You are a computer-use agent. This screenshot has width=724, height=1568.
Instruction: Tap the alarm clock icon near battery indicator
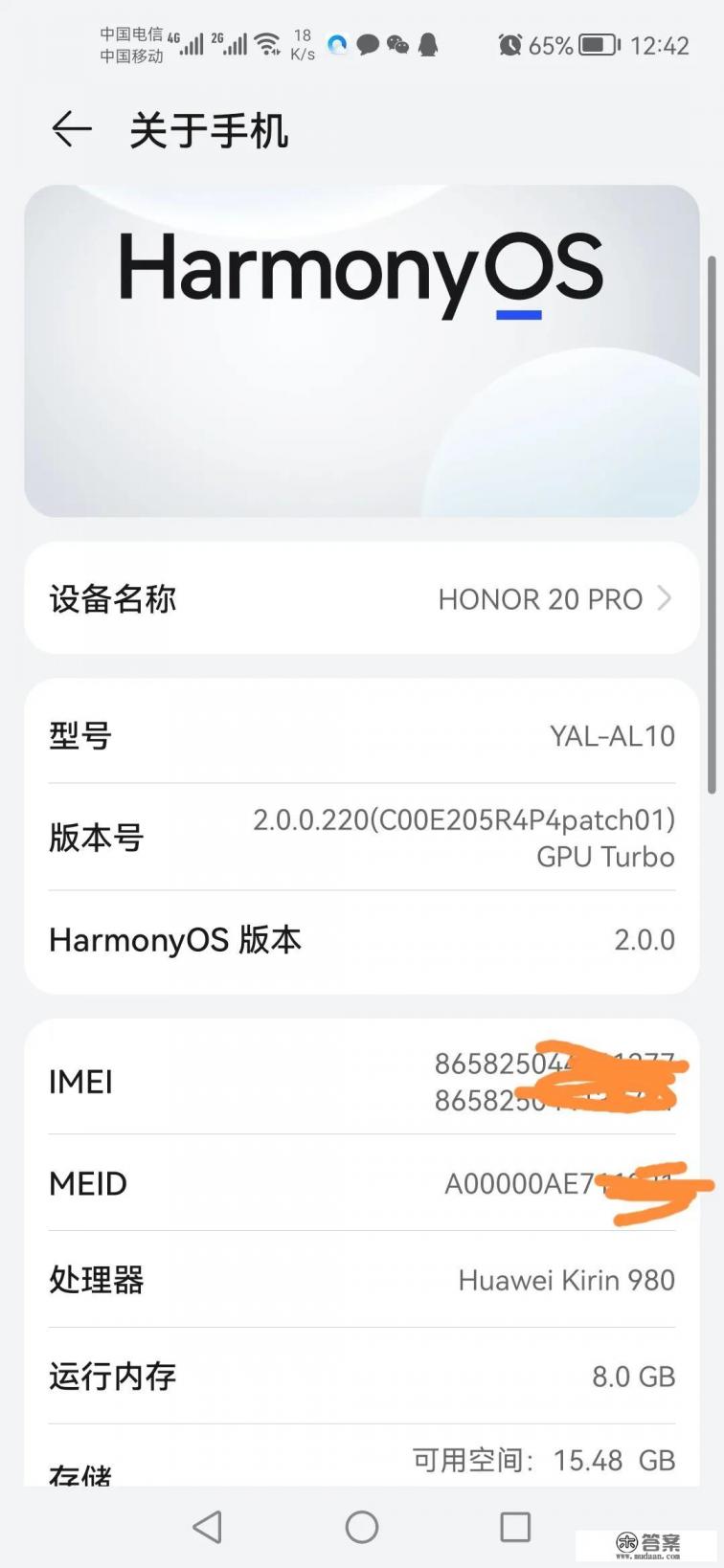click(510, 44)
